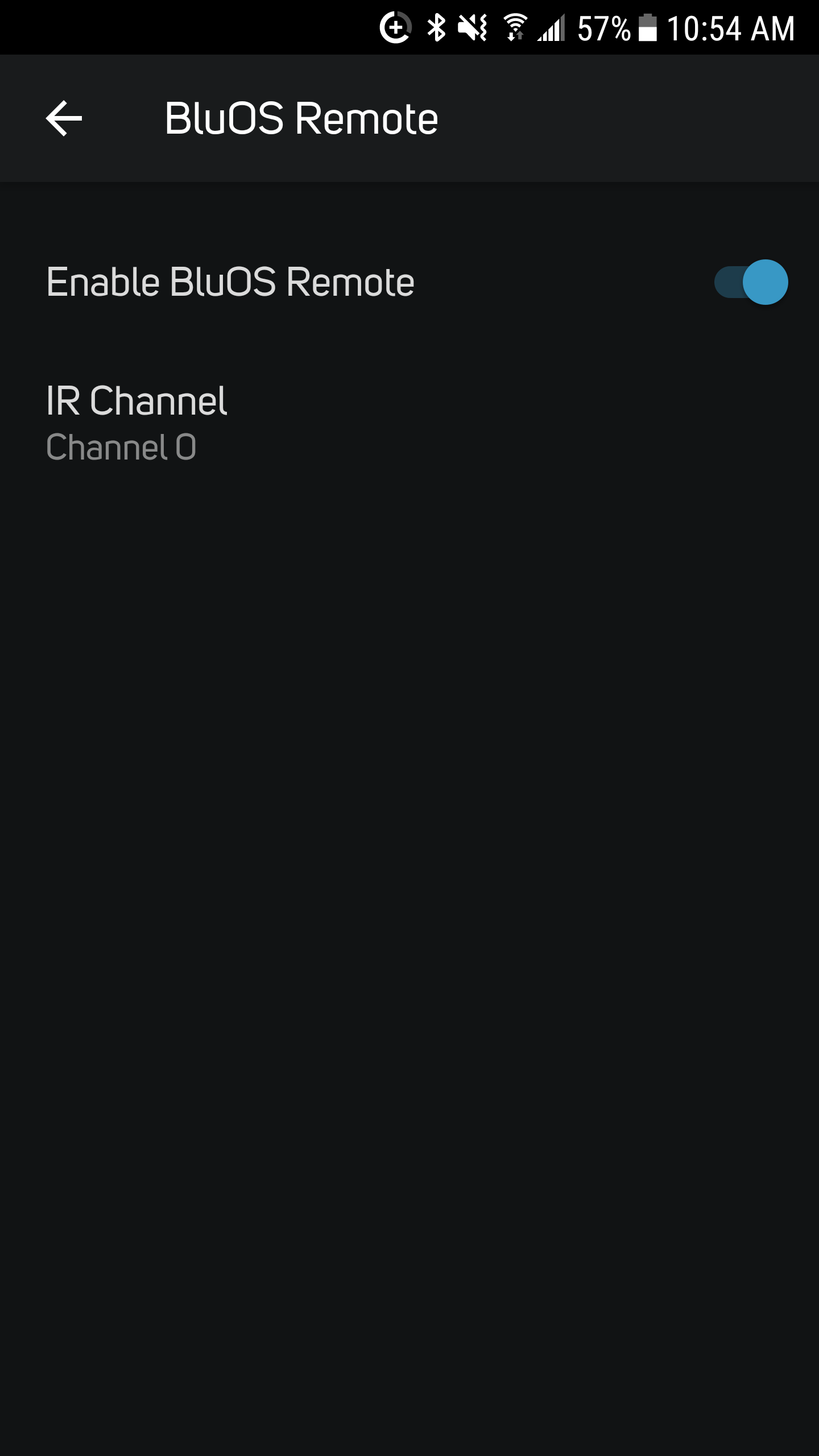
Task: Open the Bluetooth status icon
Action: pyautogui.click(x=436, y=27)
